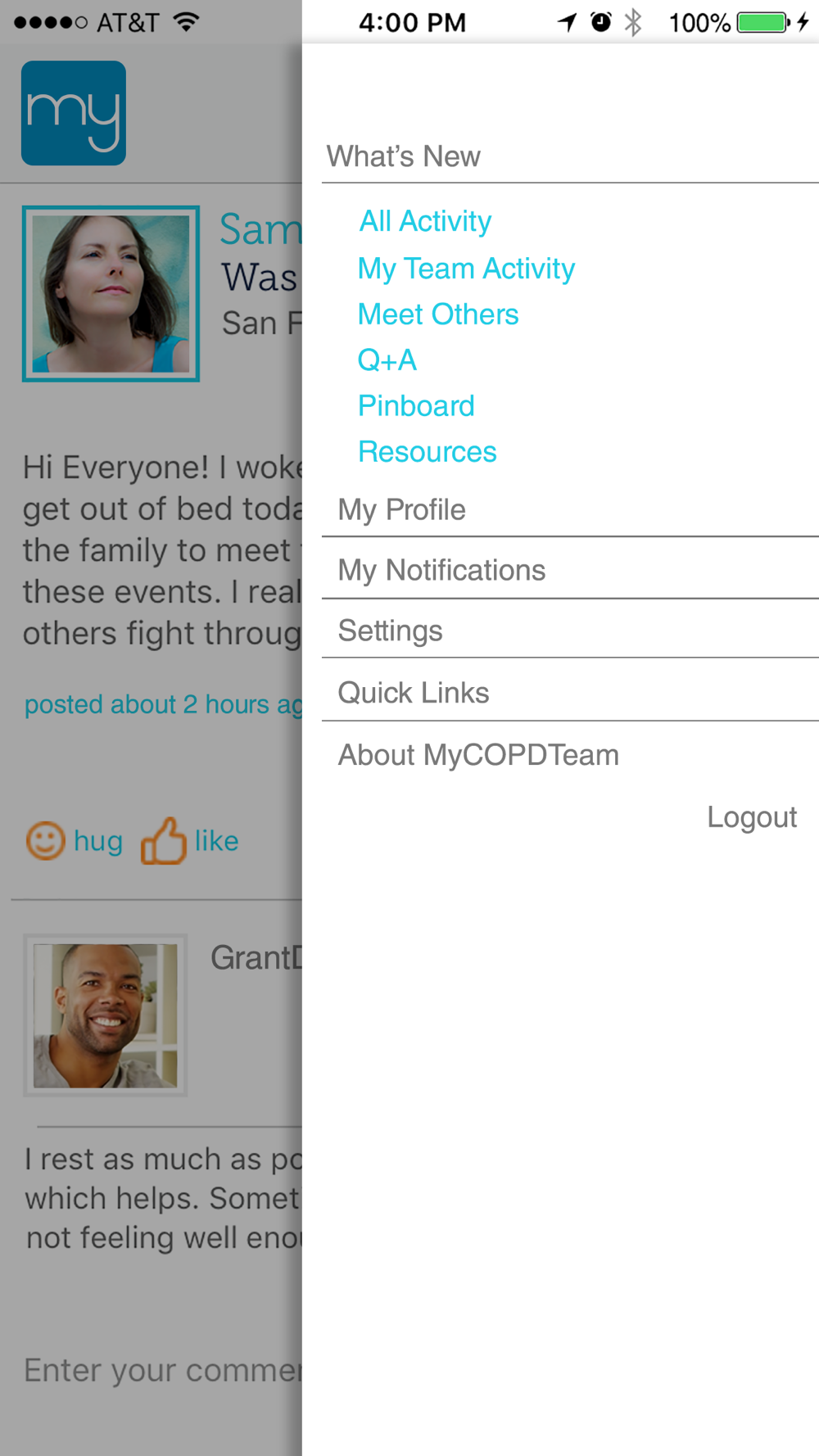
Task: Expand Quick Links
Action: (570, 693)
